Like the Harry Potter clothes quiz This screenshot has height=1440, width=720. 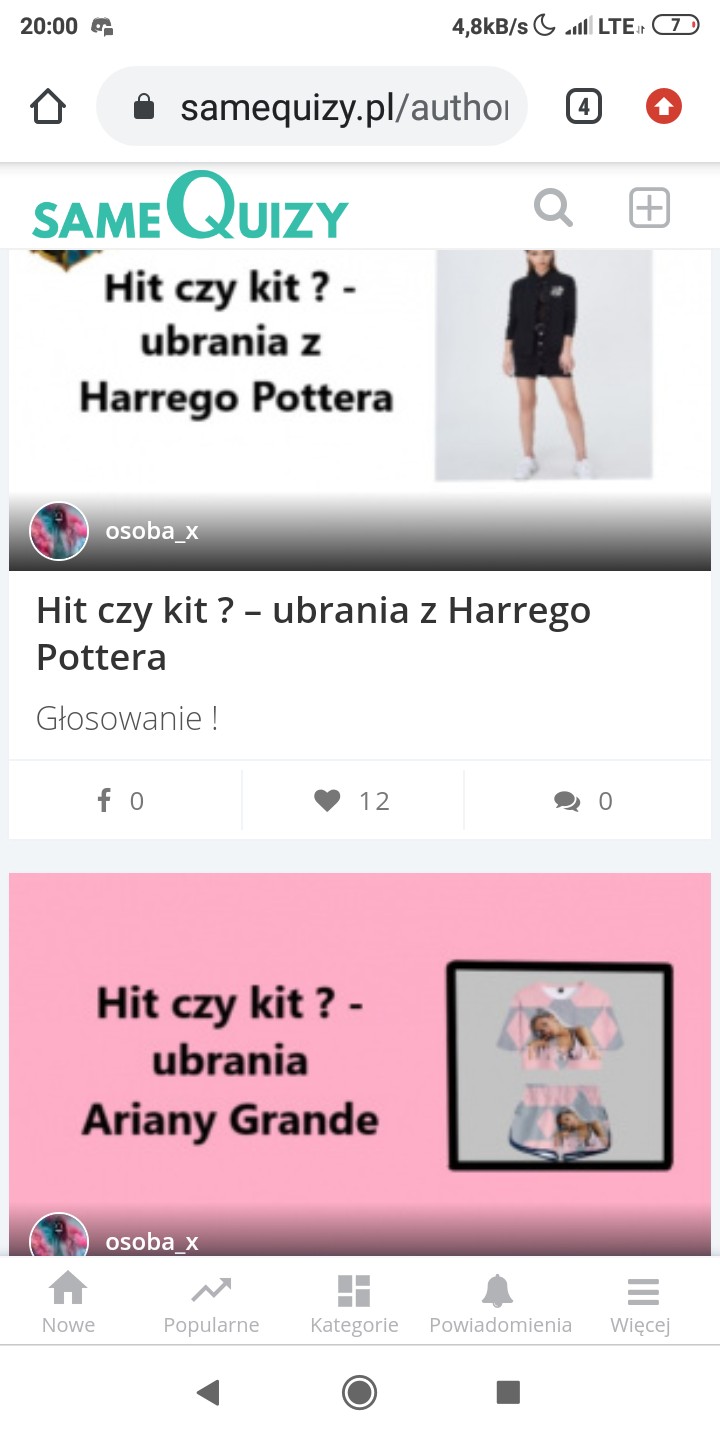click(x=352, y=801)
